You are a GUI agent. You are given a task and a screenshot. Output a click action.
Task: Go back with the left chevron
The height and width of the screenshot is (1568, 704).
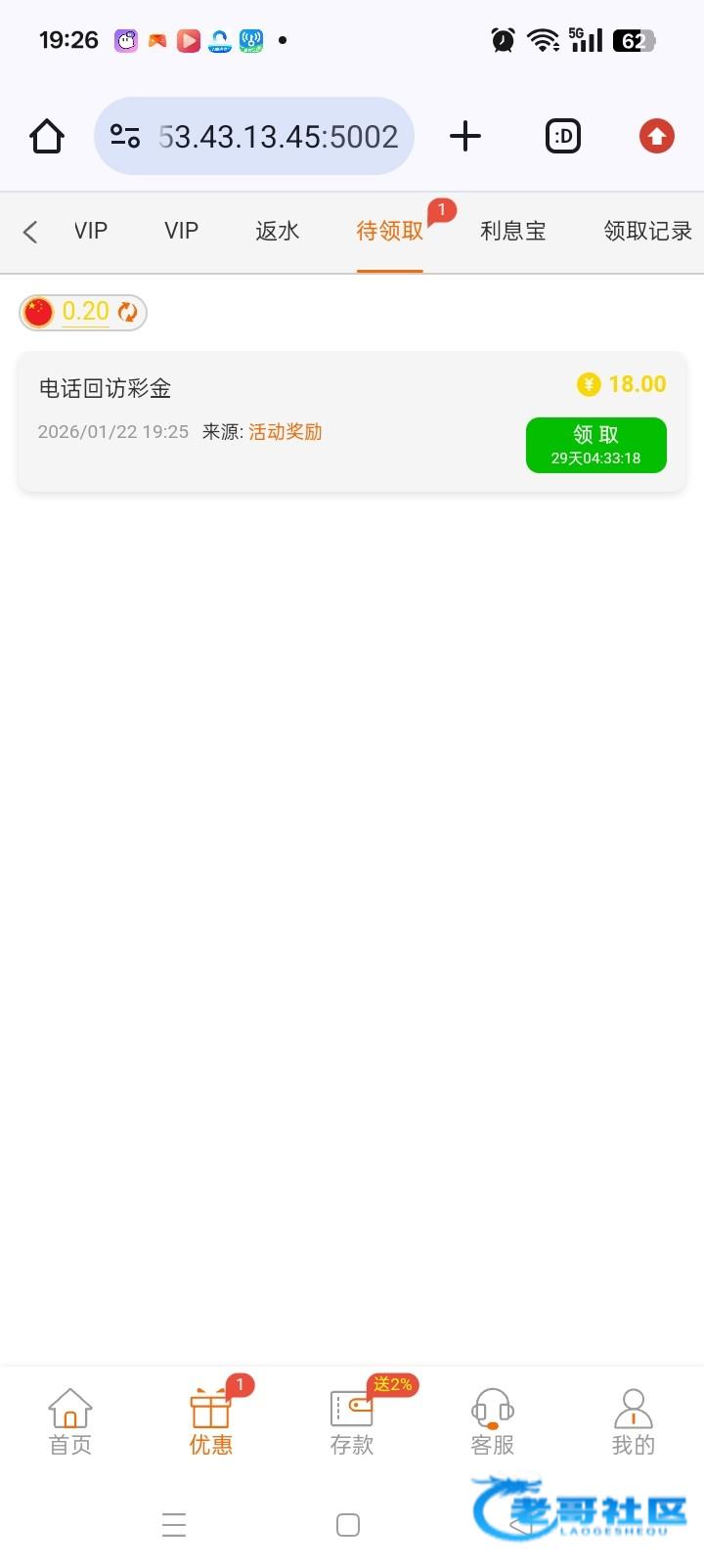point(30,232)
